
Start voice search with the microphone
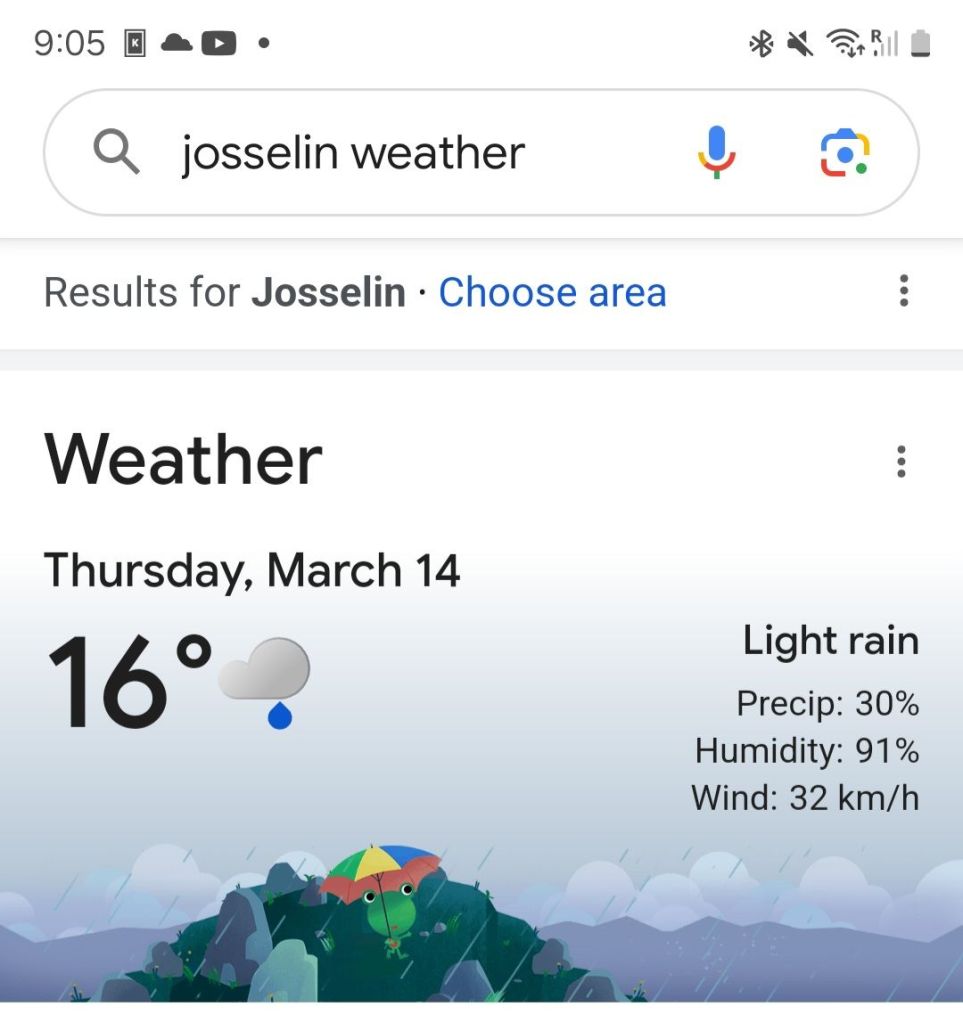716,153
